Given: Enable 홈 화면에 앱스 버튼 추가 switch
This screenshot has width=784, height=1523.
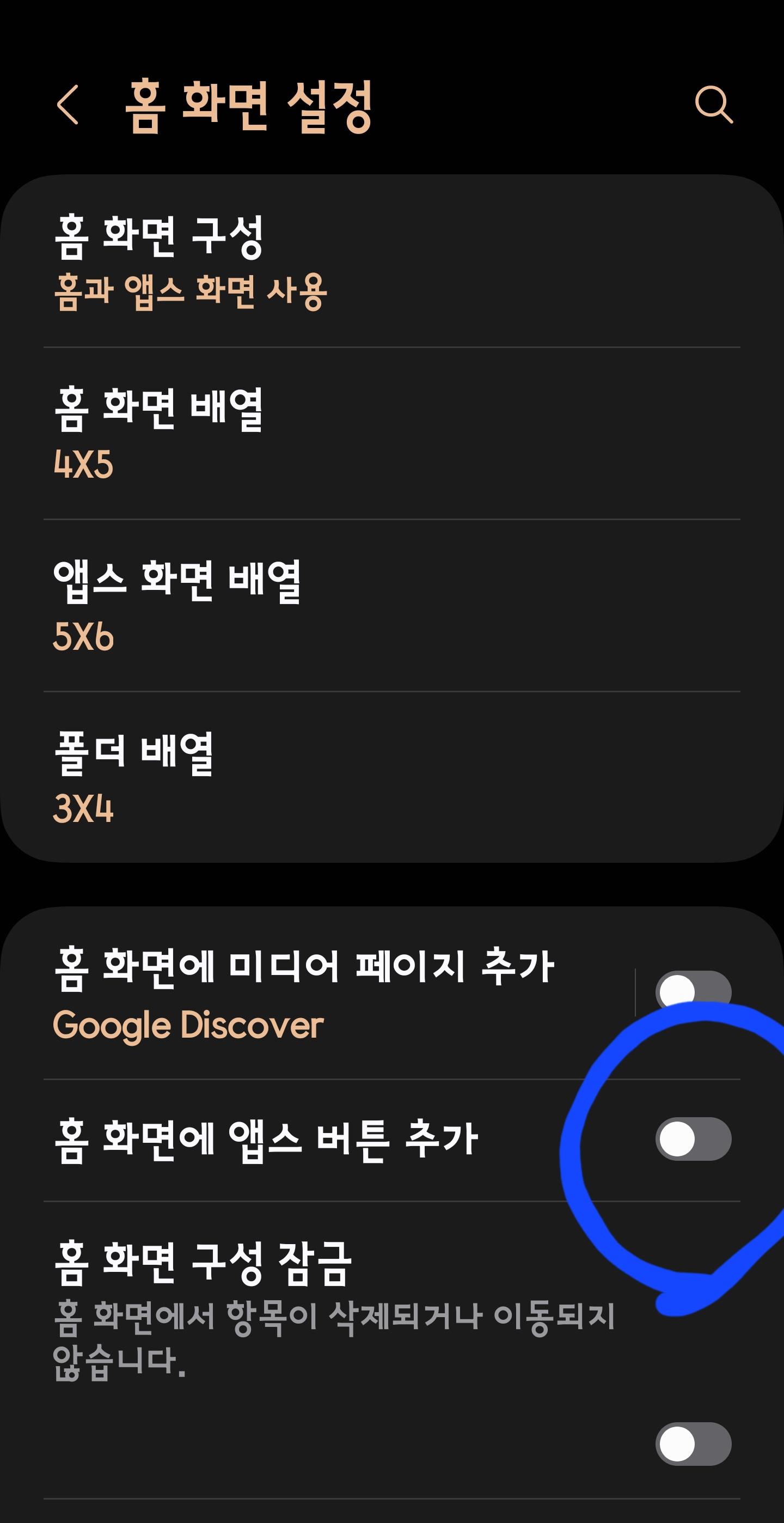Looking at the screenshot, I should pos(693,1138).
